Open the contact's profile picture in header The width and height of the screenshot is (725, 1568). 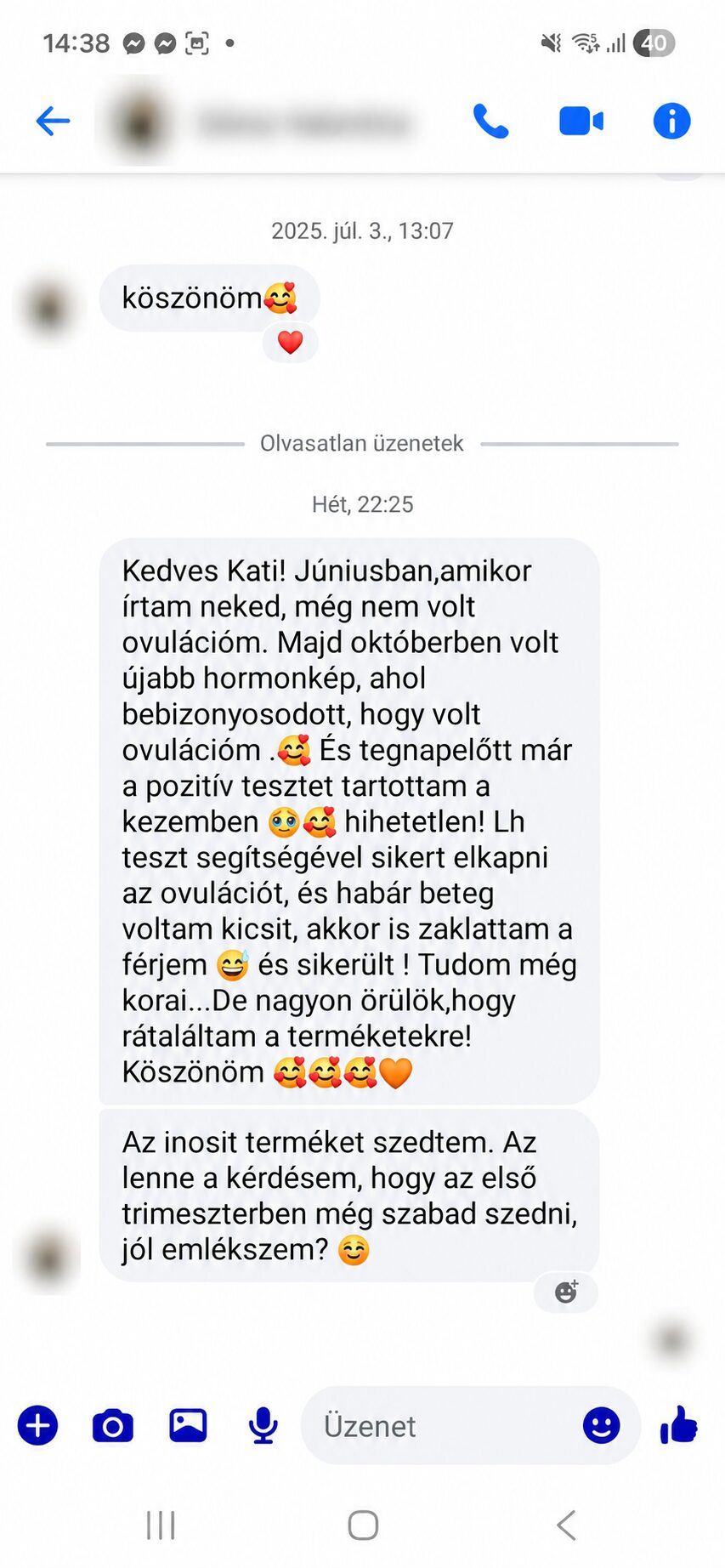(139, 122)
